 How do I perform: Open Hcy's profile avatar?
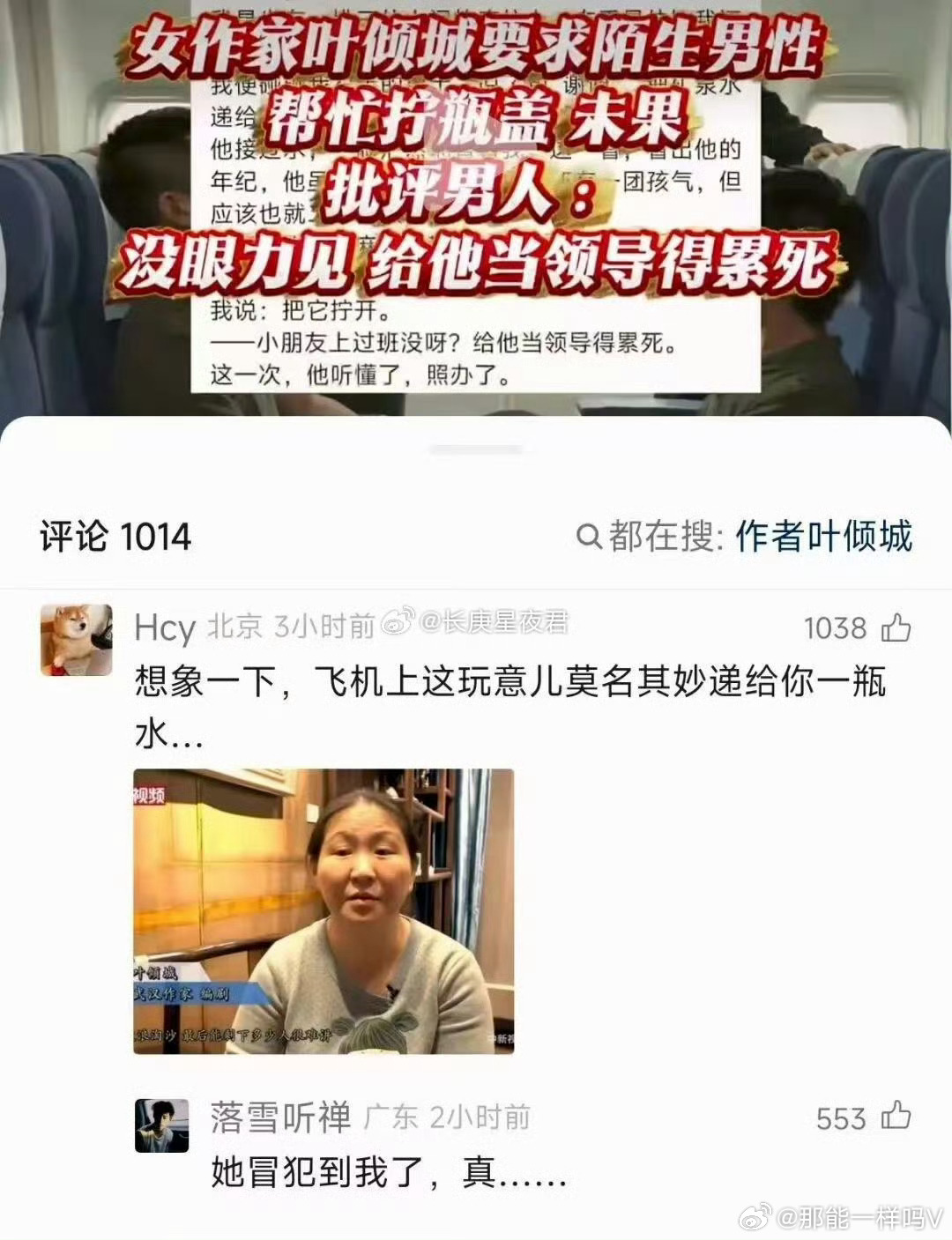(x=77, y=640)
